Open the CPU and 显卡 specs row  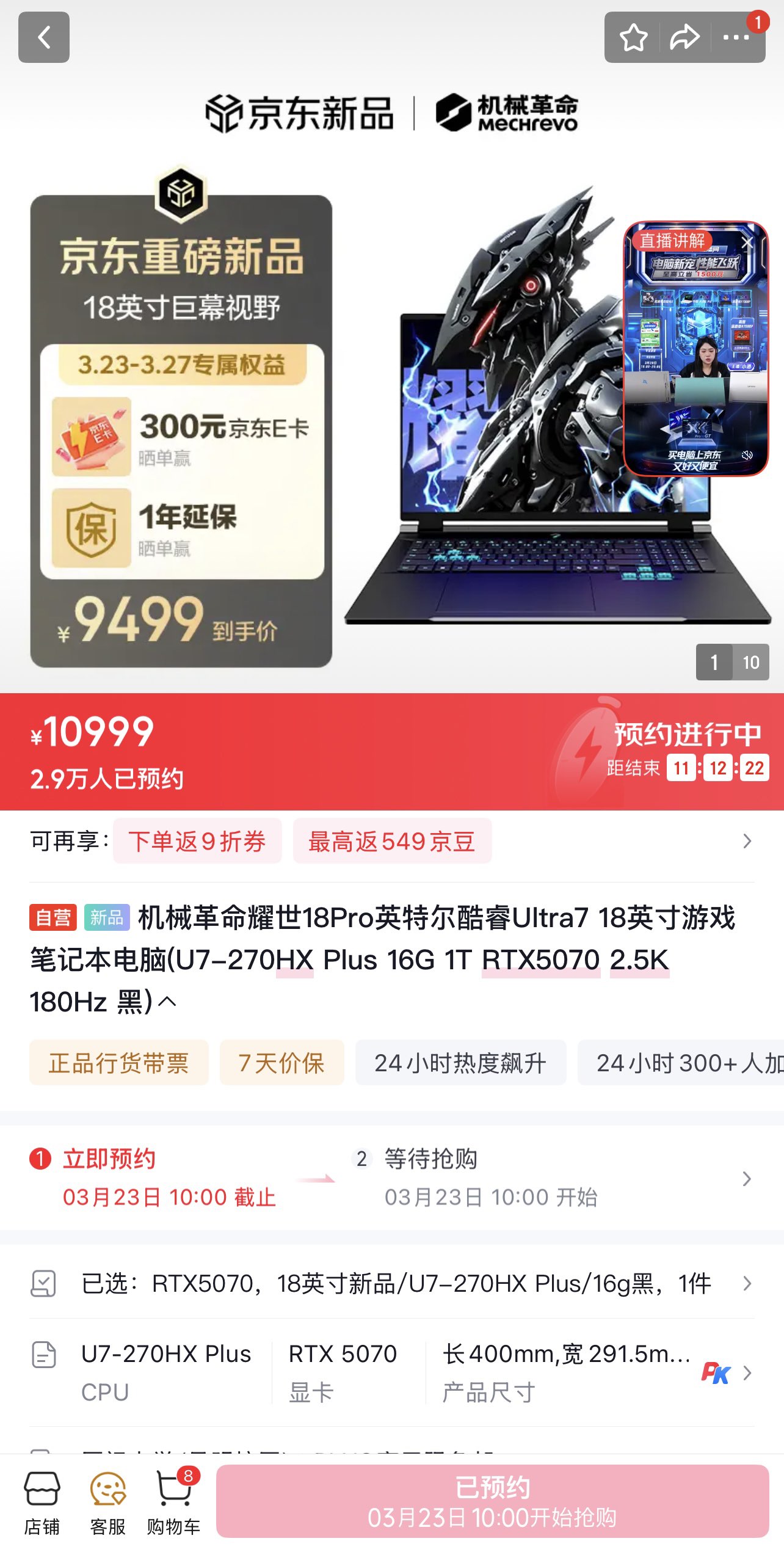click(x=392, y=1372)
